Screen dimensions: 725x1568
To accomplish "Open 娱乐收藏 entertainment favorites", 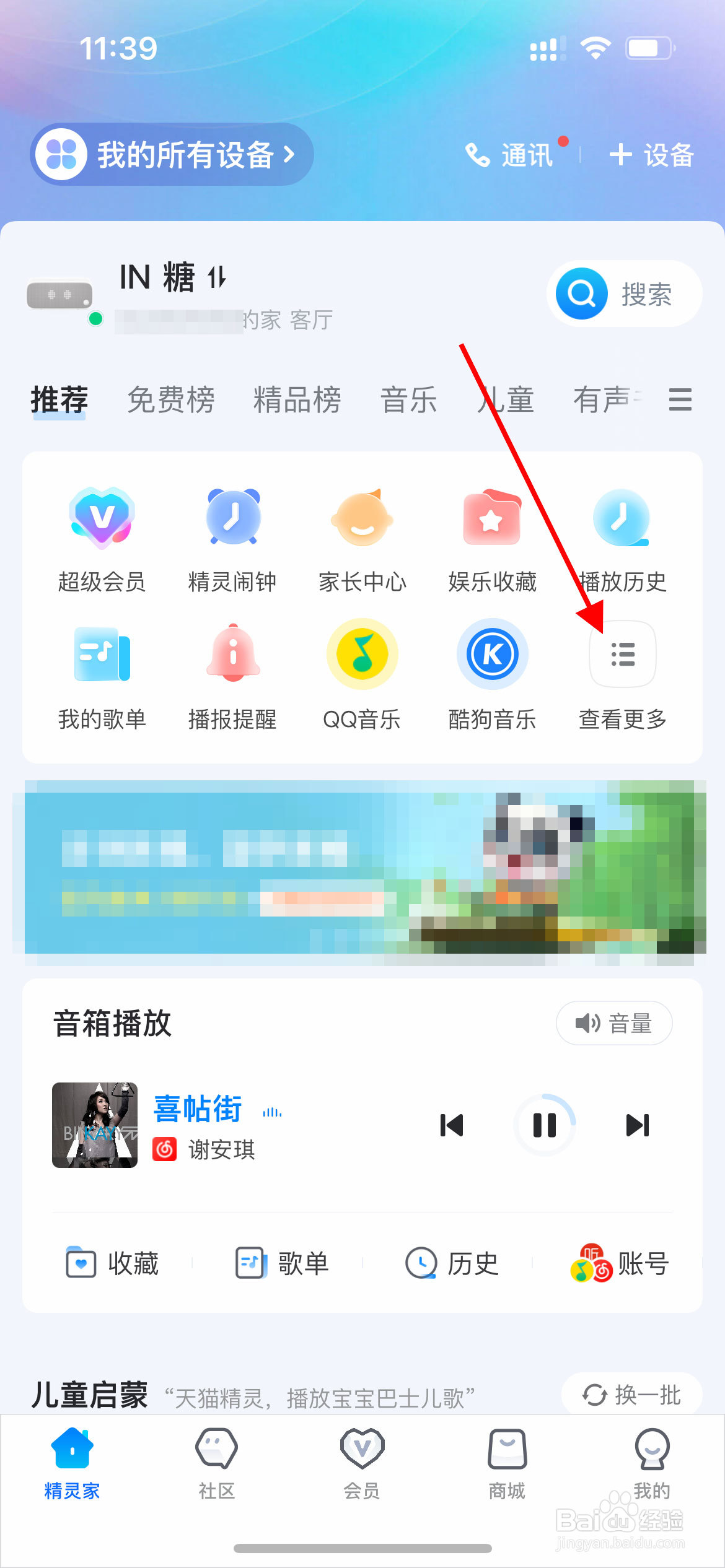I will (x=492, y=538).
